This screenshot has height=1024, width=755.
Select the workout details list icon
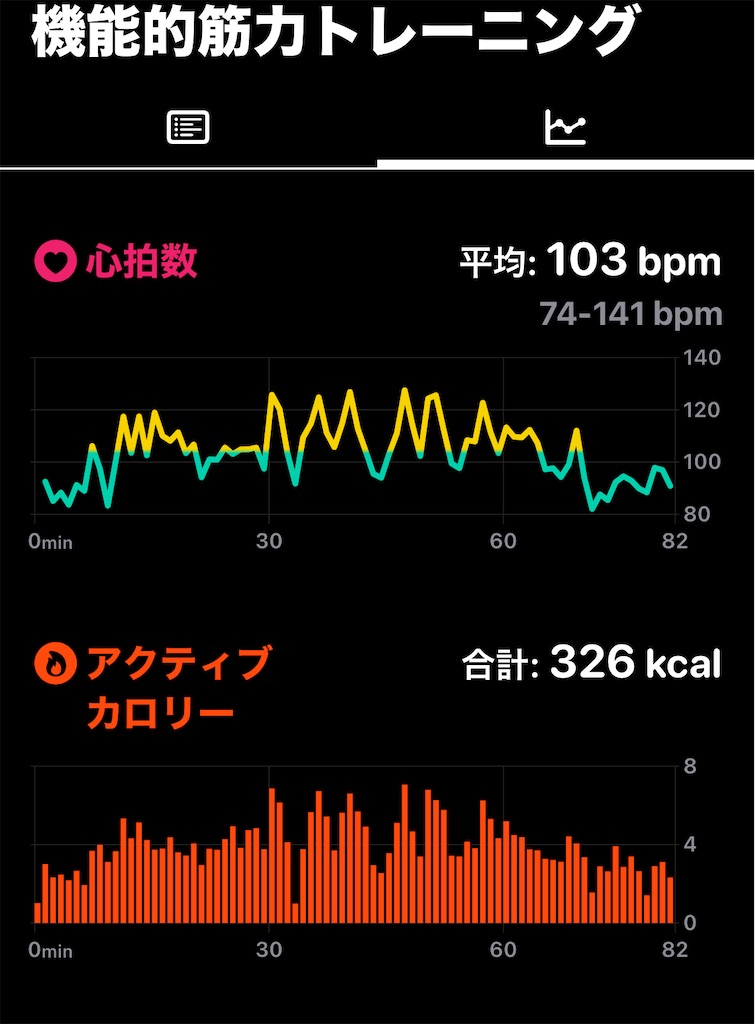click(186, 127)
